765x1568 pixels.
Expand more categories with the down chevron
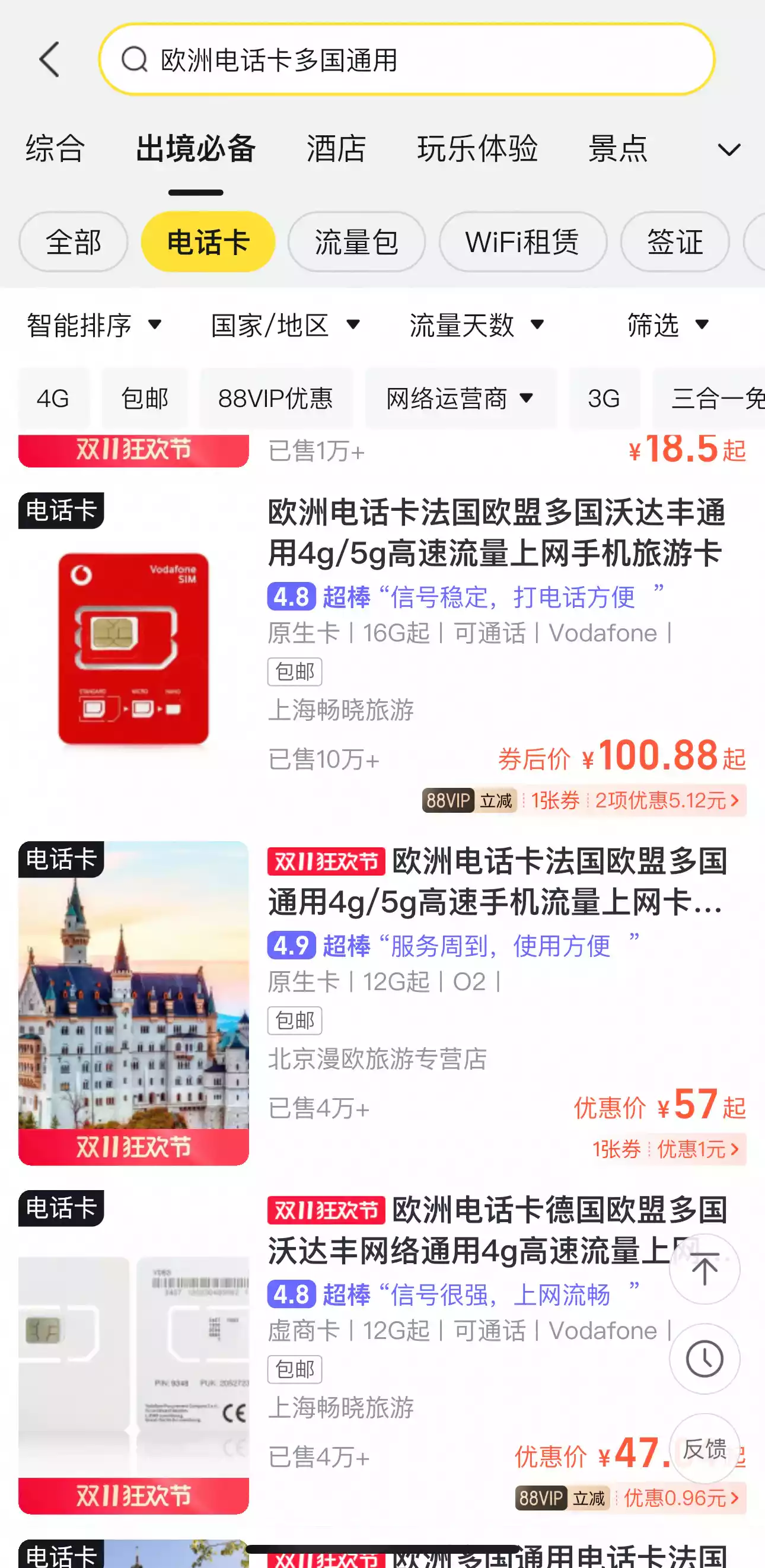pos(728,150)
